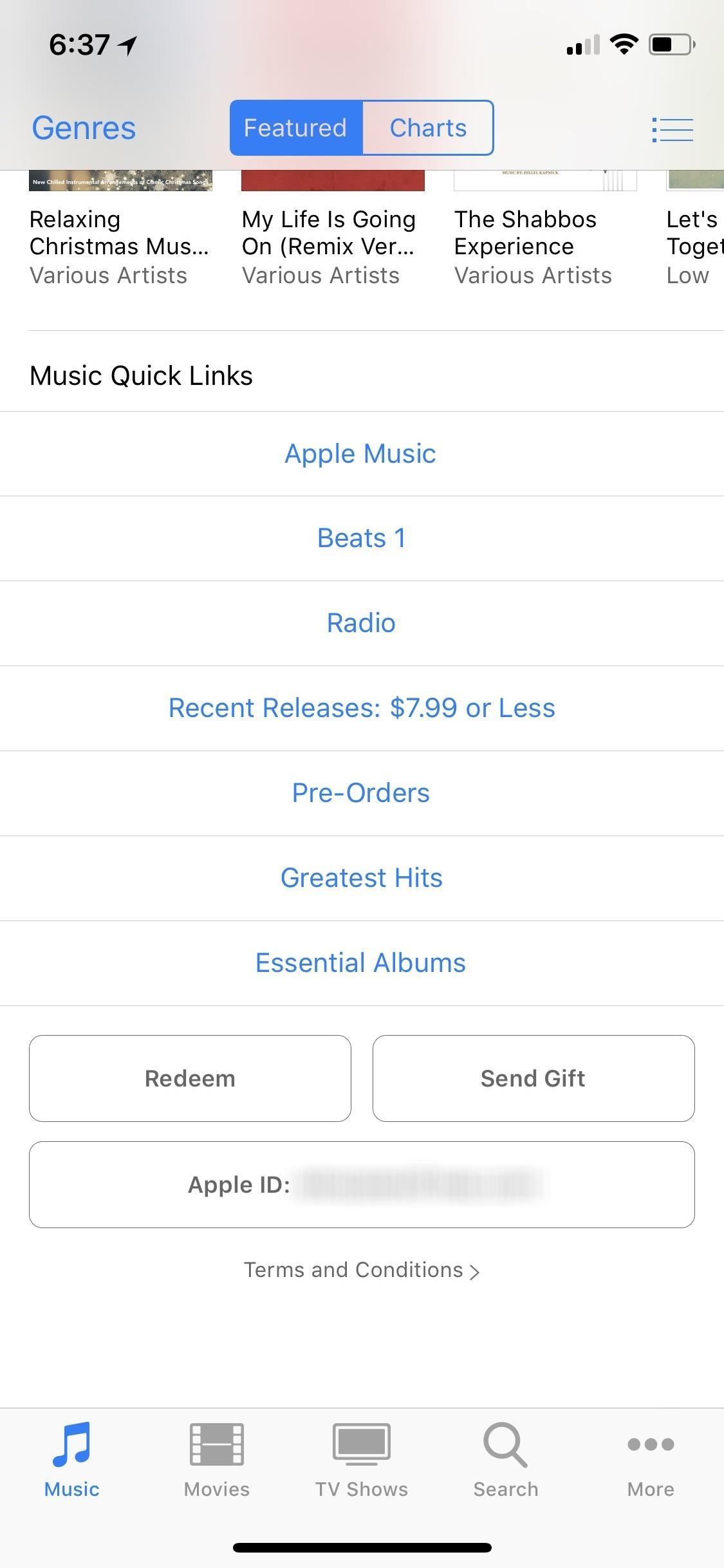Select the Featured segment
Screen dimensions: 724x1568
tap(296, 128)
